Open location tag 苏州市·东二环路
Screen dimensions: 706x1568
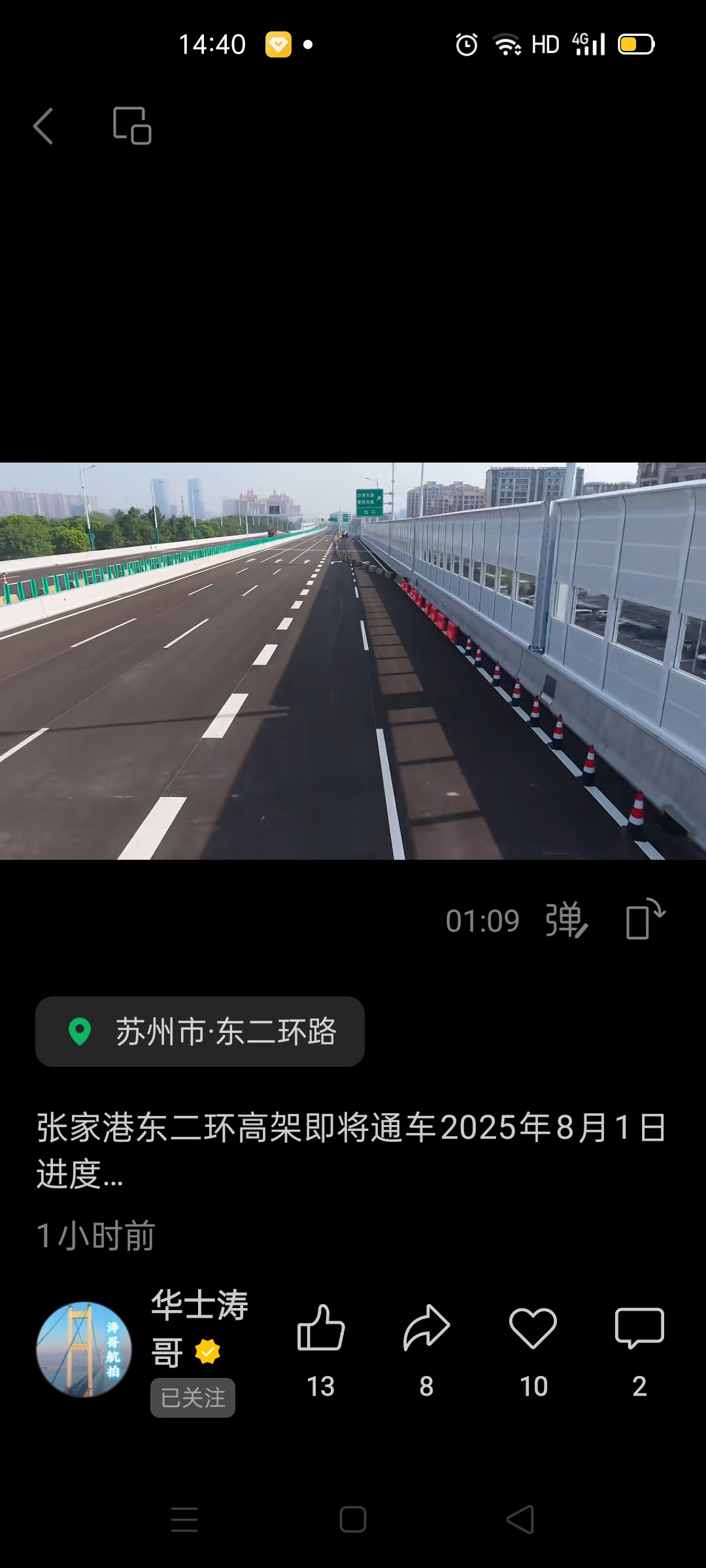click(x=200, y=1032)
